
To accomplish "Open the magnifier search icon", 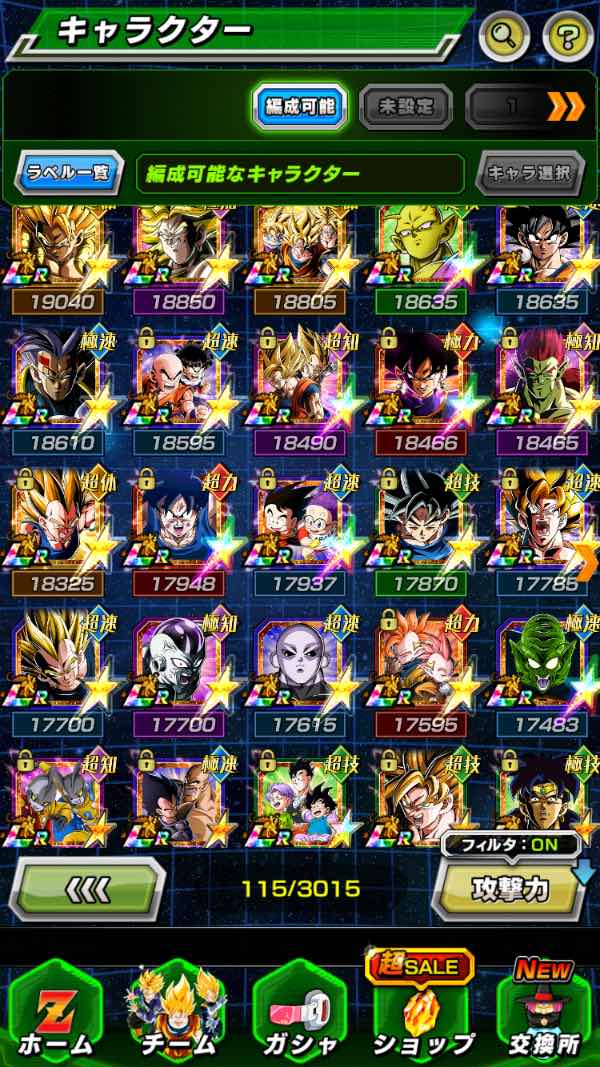I will [x=504, y=37].
